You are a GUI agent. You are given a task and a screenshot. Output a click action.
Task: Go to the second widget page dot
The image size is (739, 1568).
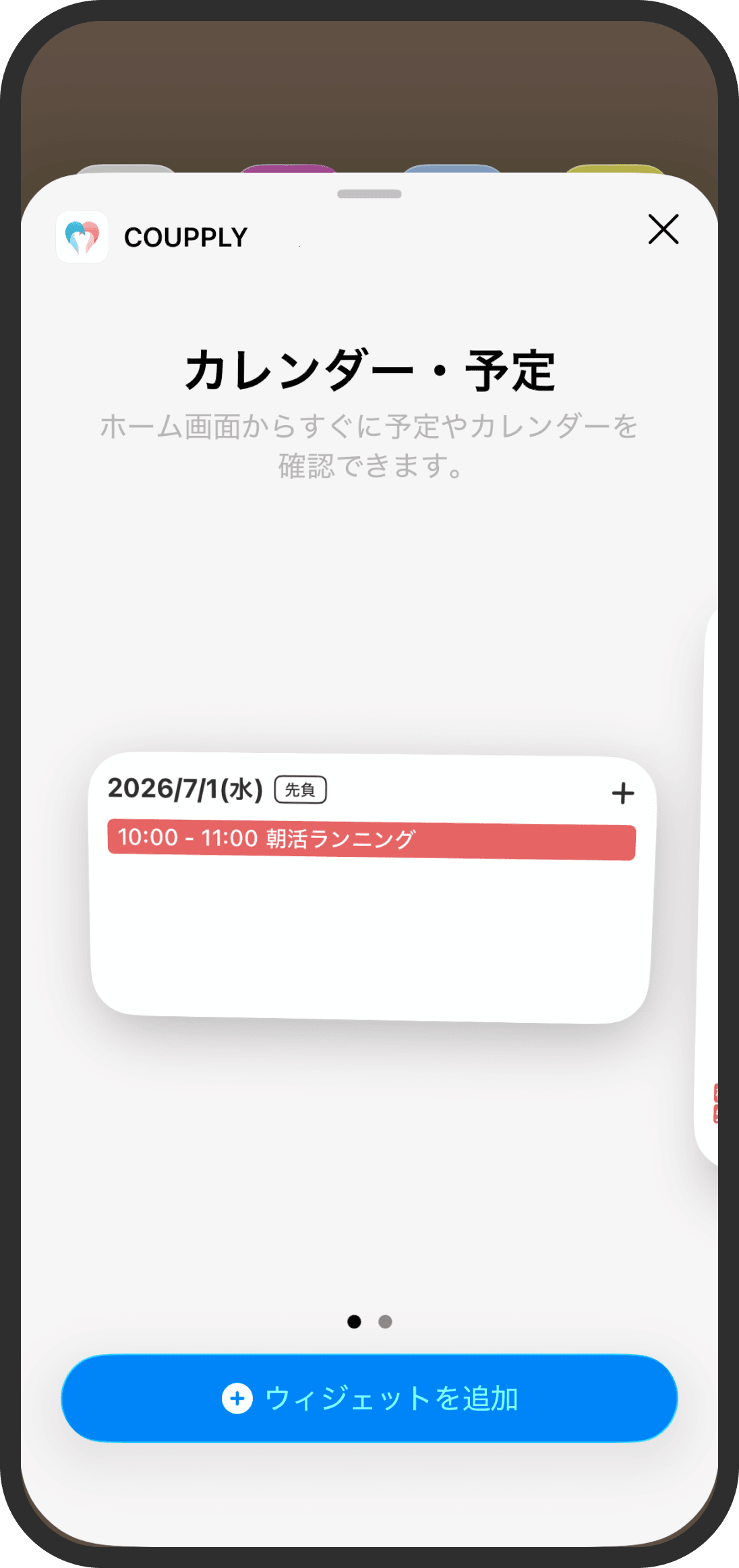tap(385, 1322)
